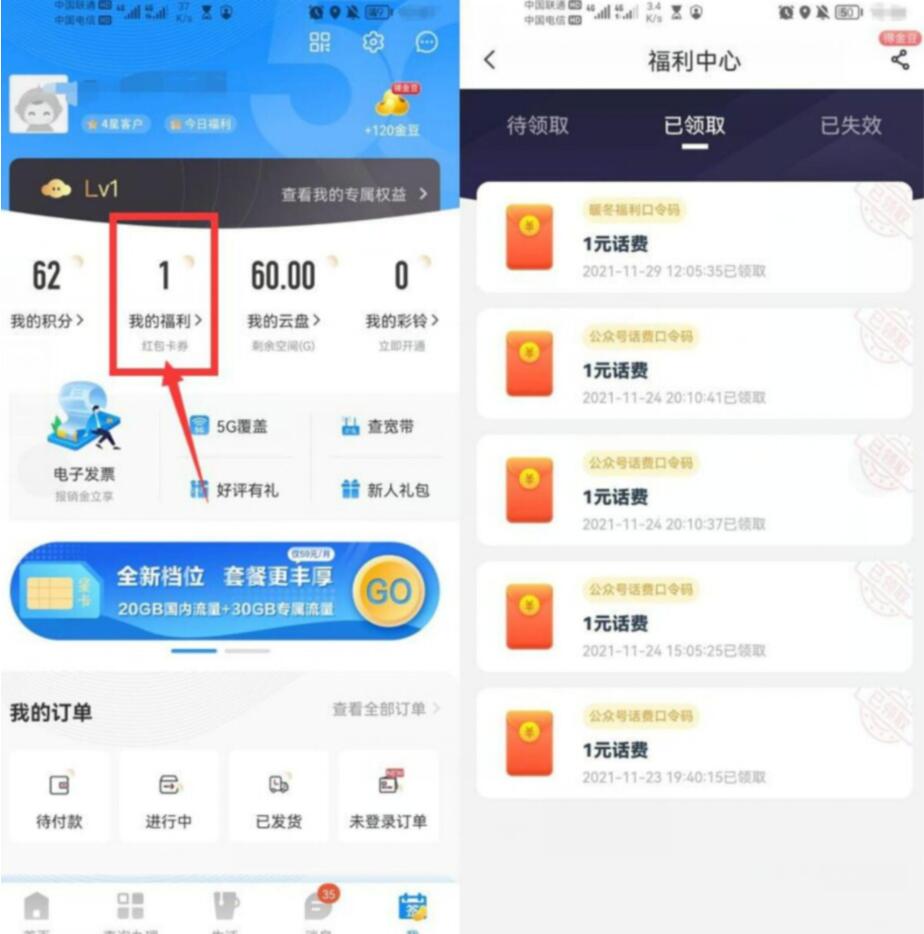924x934 pixels.
Task: View 查看全部订单
Action: coord(385,709)
